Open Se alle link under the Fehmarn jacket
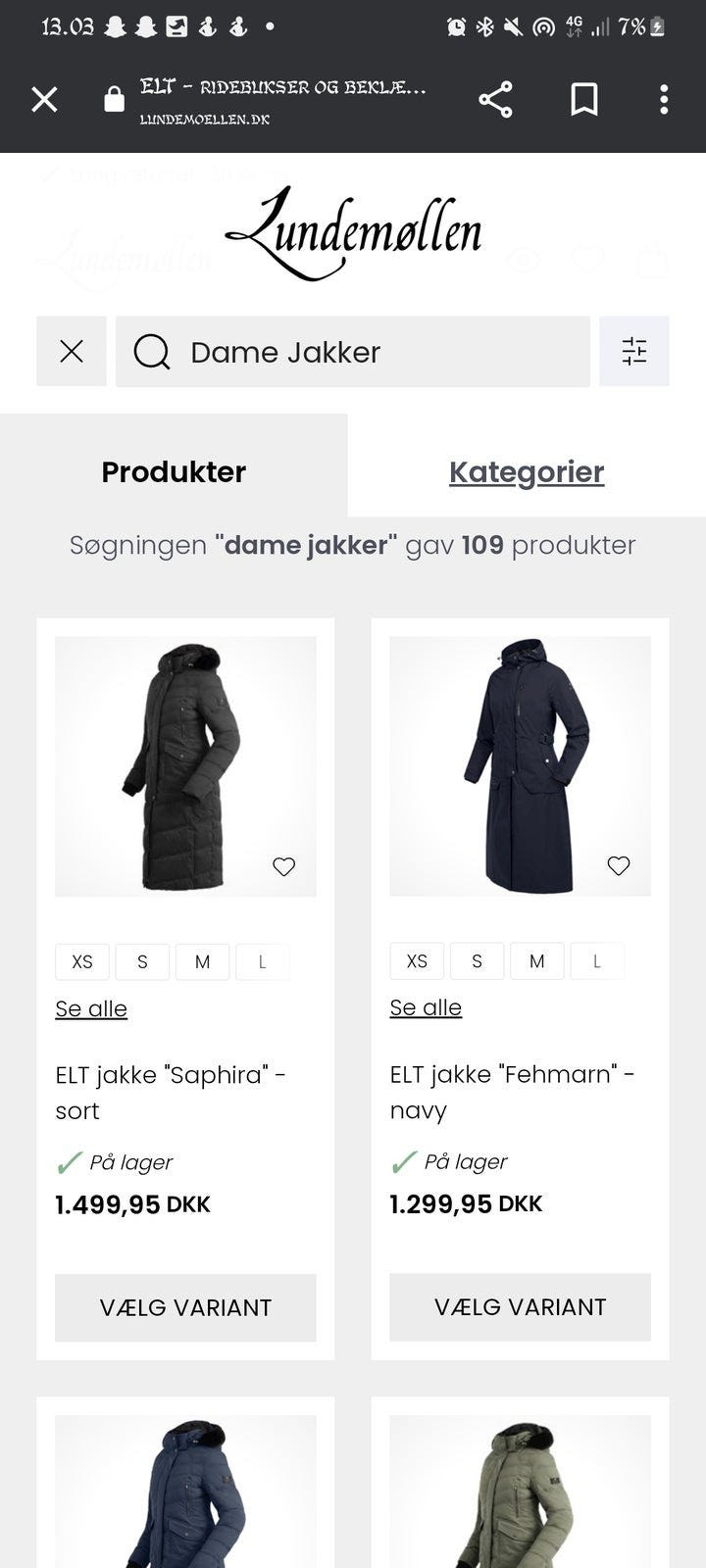Viewport: 706px width, 1568px height. click(x=426, y=1006)
